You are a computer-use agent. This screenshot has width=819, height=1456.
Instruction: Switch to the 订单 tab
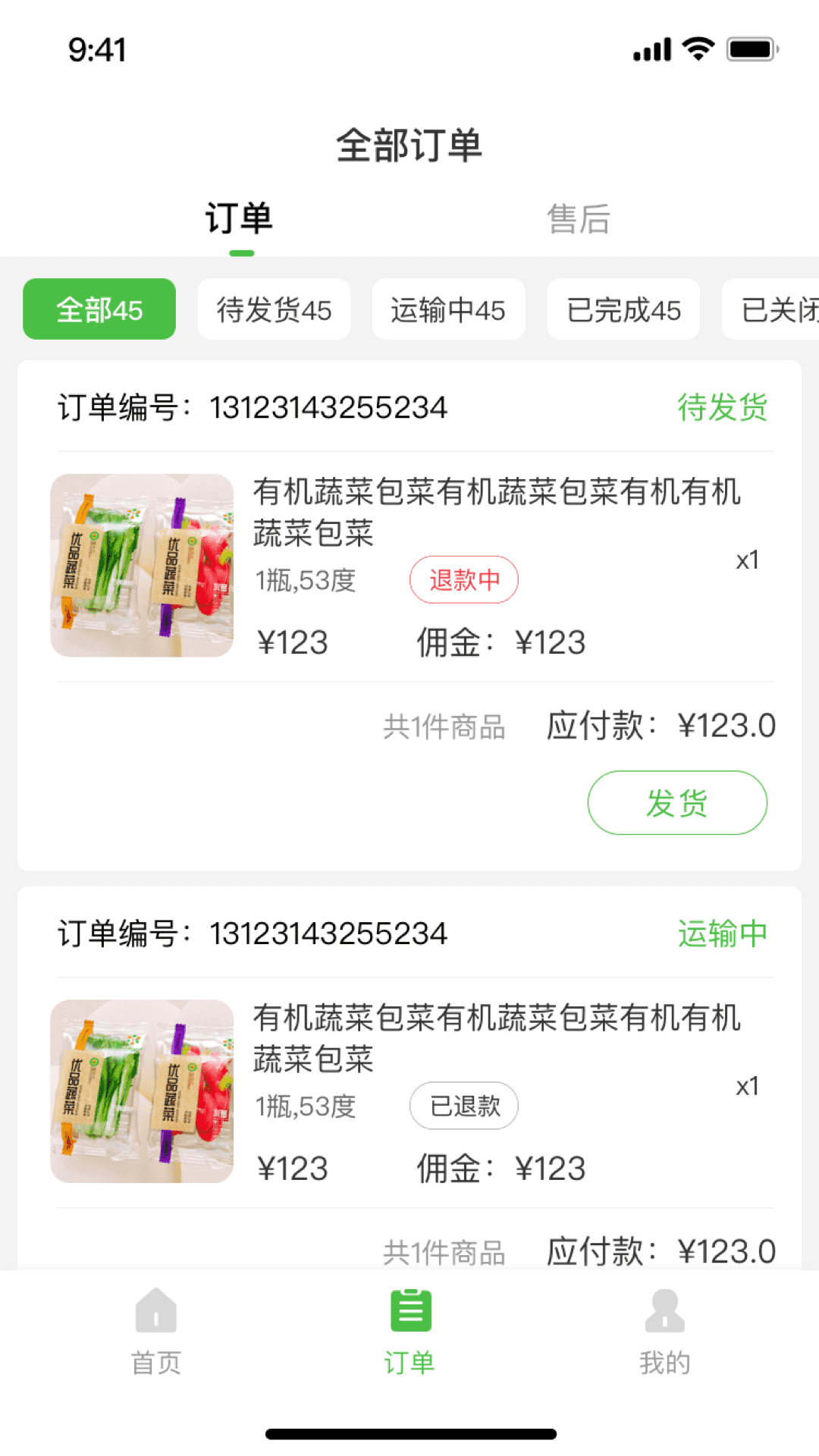point(239,219)
